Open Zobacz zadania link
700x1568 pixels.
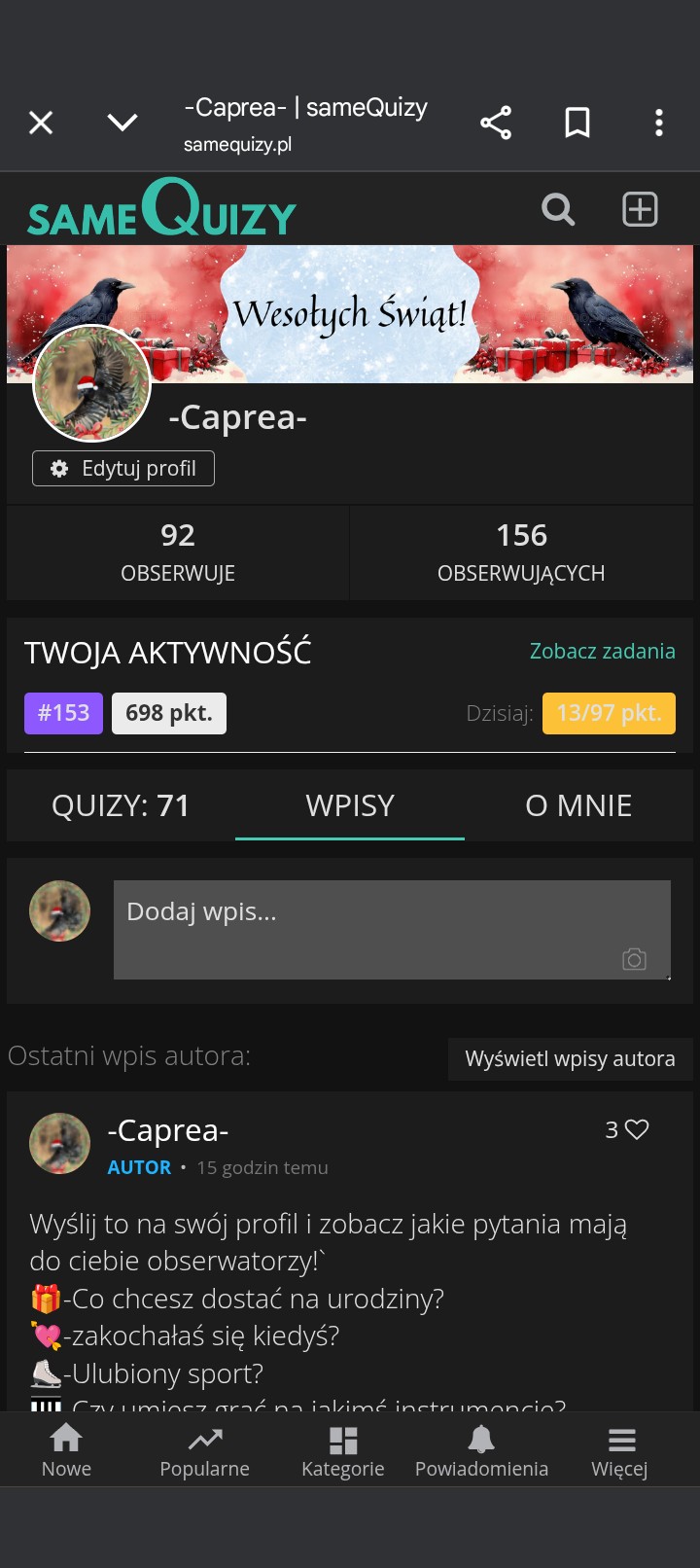point(602,651)
